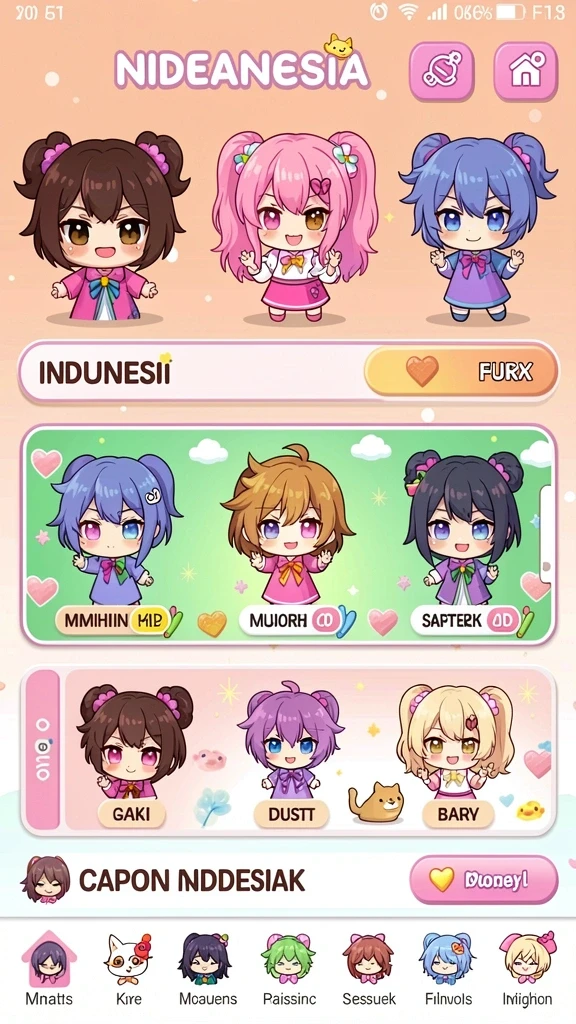Tap the pink vertical side tab
This screenshot has height=1024, width=576.
click(42, 750)
